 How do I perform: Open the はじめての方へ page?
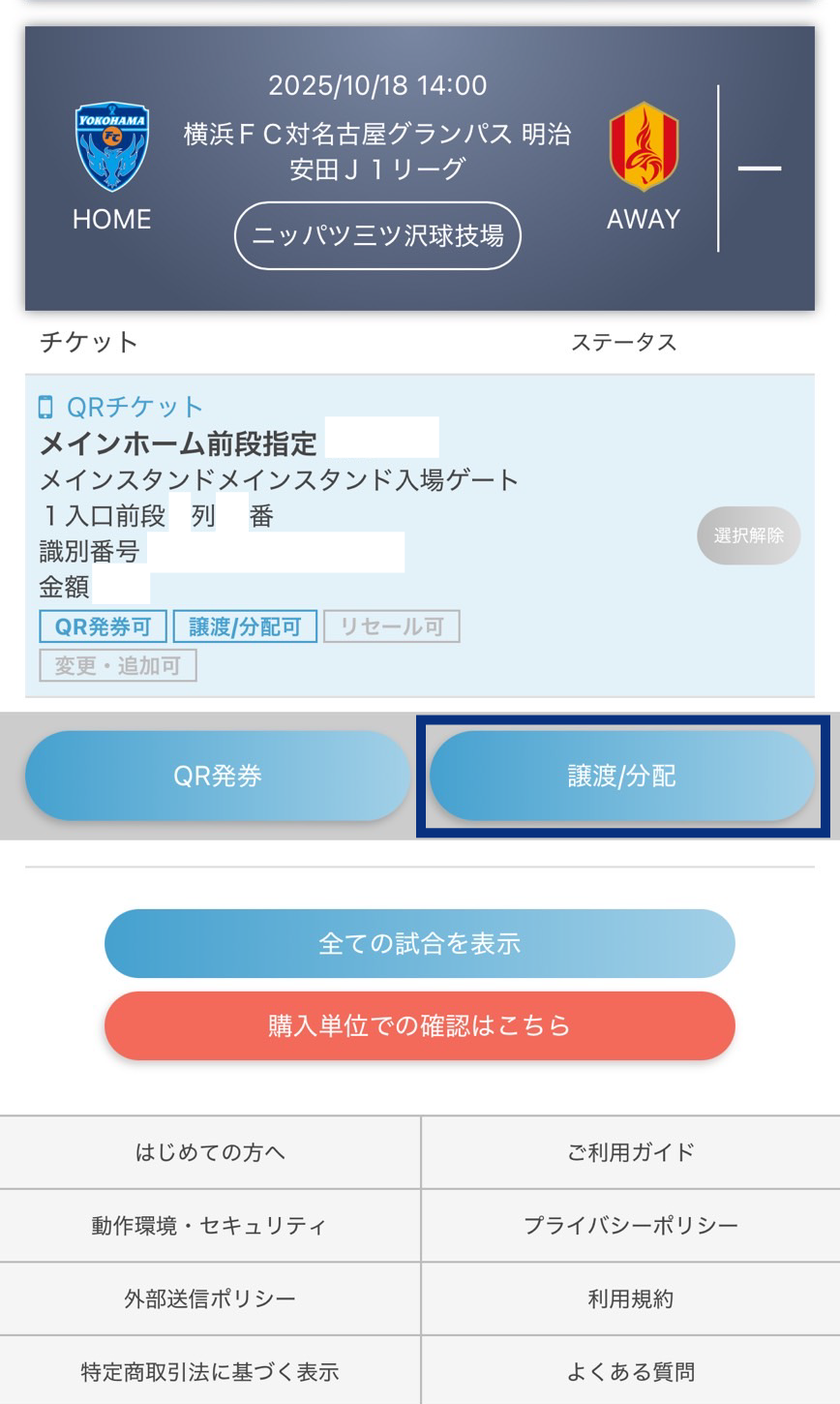pos(210,1152)
